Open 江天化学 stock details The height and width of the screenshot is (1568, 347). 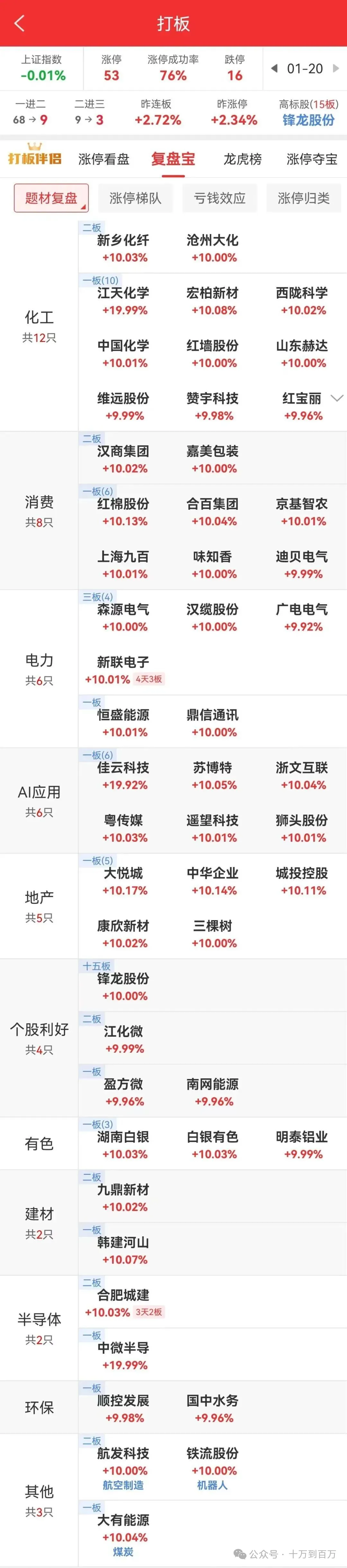[x=124, y=300]
